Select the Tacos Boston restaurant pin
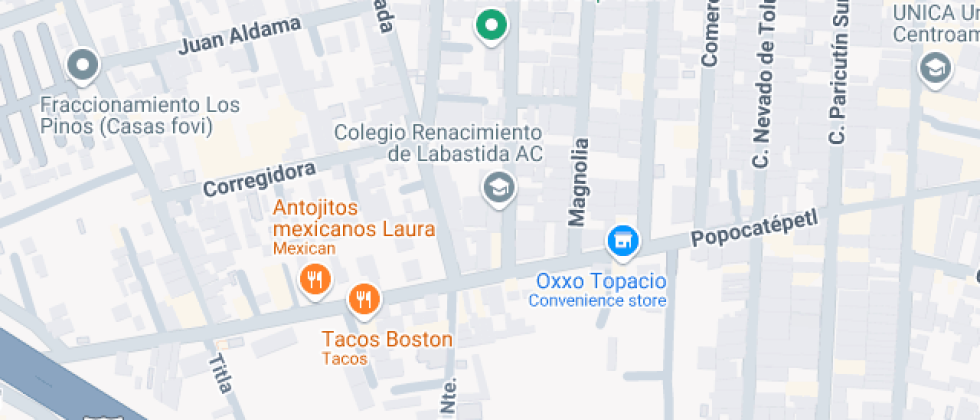 click(x=364, y=300)
